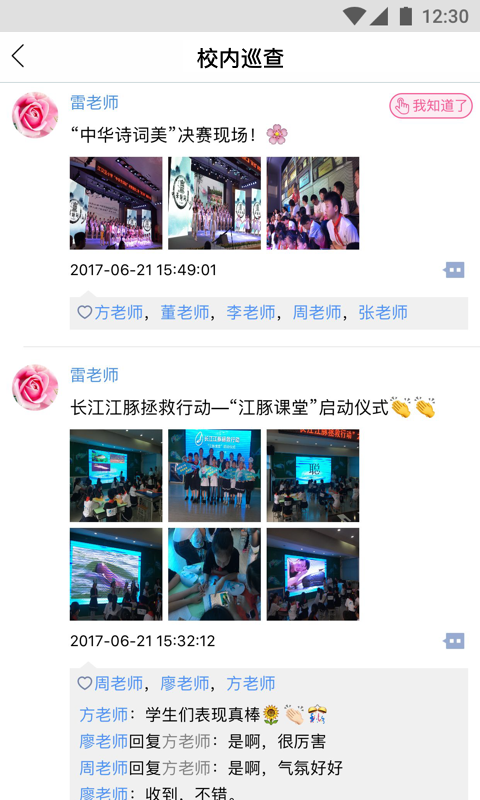
Task: Open comment icon under the 15:49:01 post
Action: 453,270
